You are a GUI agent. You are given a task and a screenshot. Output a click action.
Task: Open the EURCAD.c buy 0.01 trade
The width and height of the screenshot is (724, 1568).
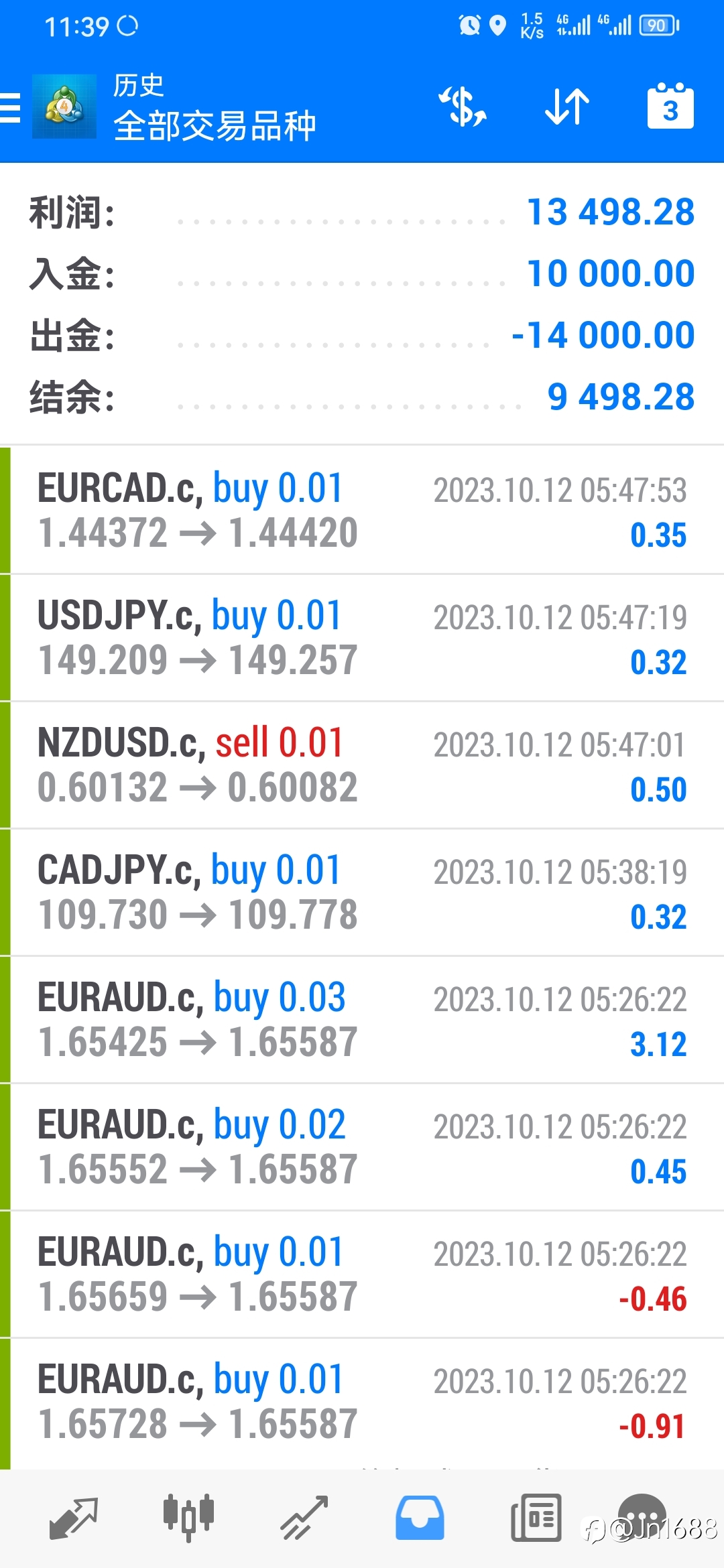(362, 510)
